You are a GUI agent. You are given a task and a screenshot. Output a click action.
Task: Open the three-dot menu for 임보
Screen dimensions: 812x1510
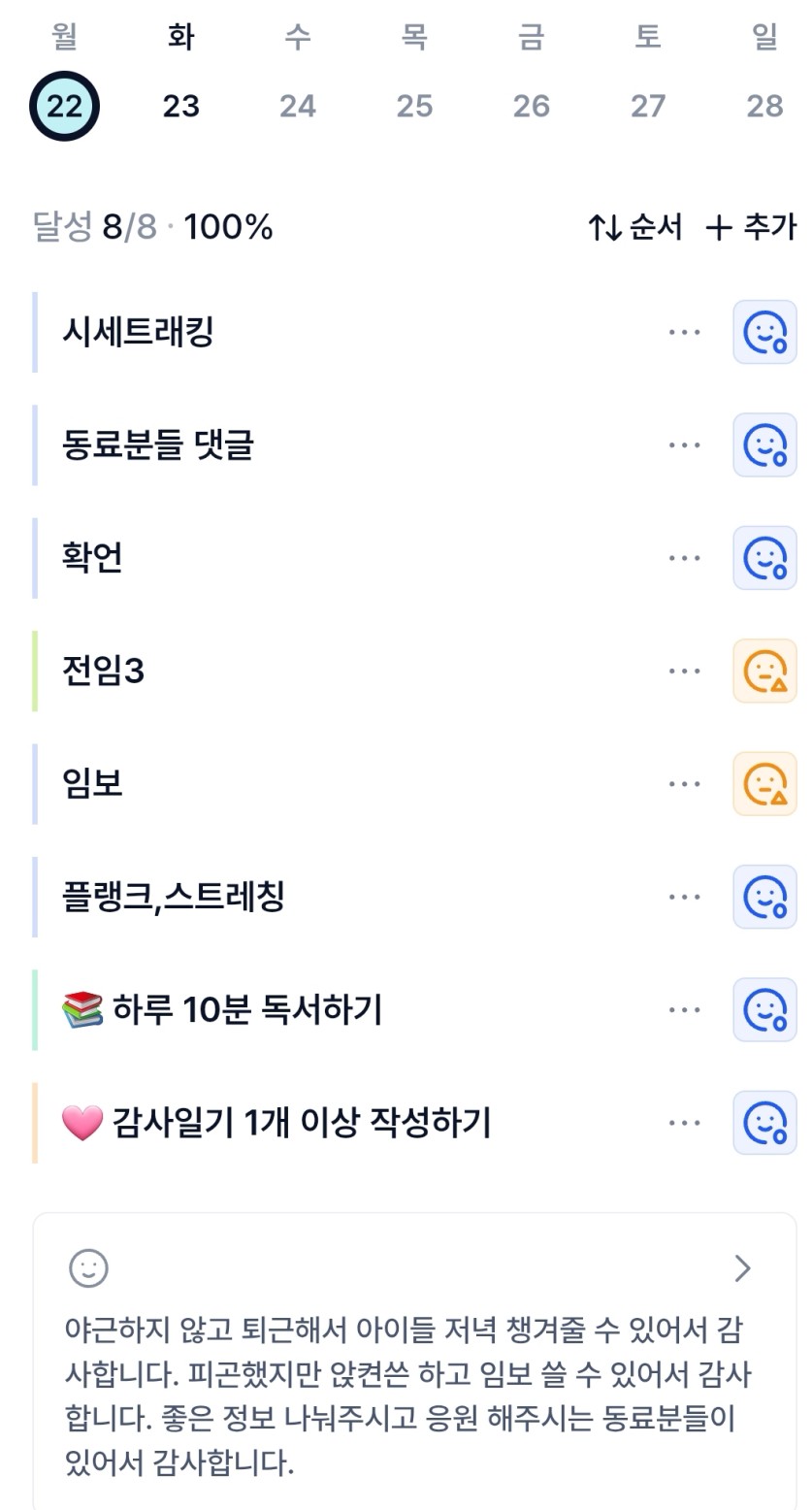[x=684, y=784]
